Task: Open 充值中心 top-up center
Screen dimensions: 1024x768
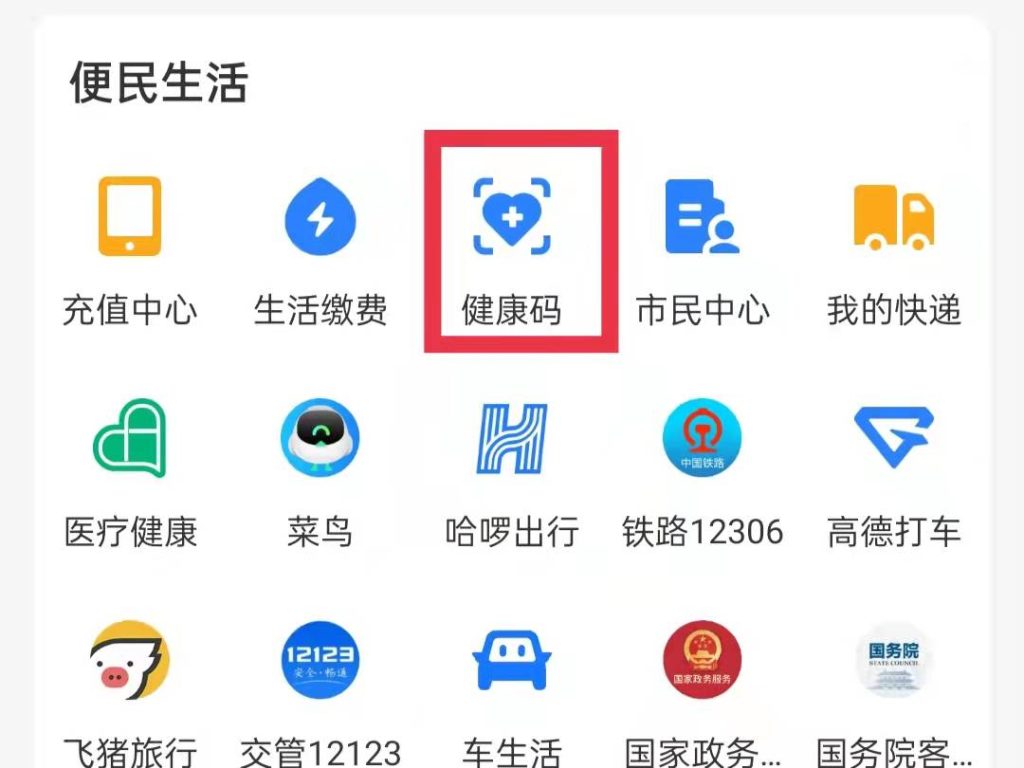Action: tap(129, 217)
